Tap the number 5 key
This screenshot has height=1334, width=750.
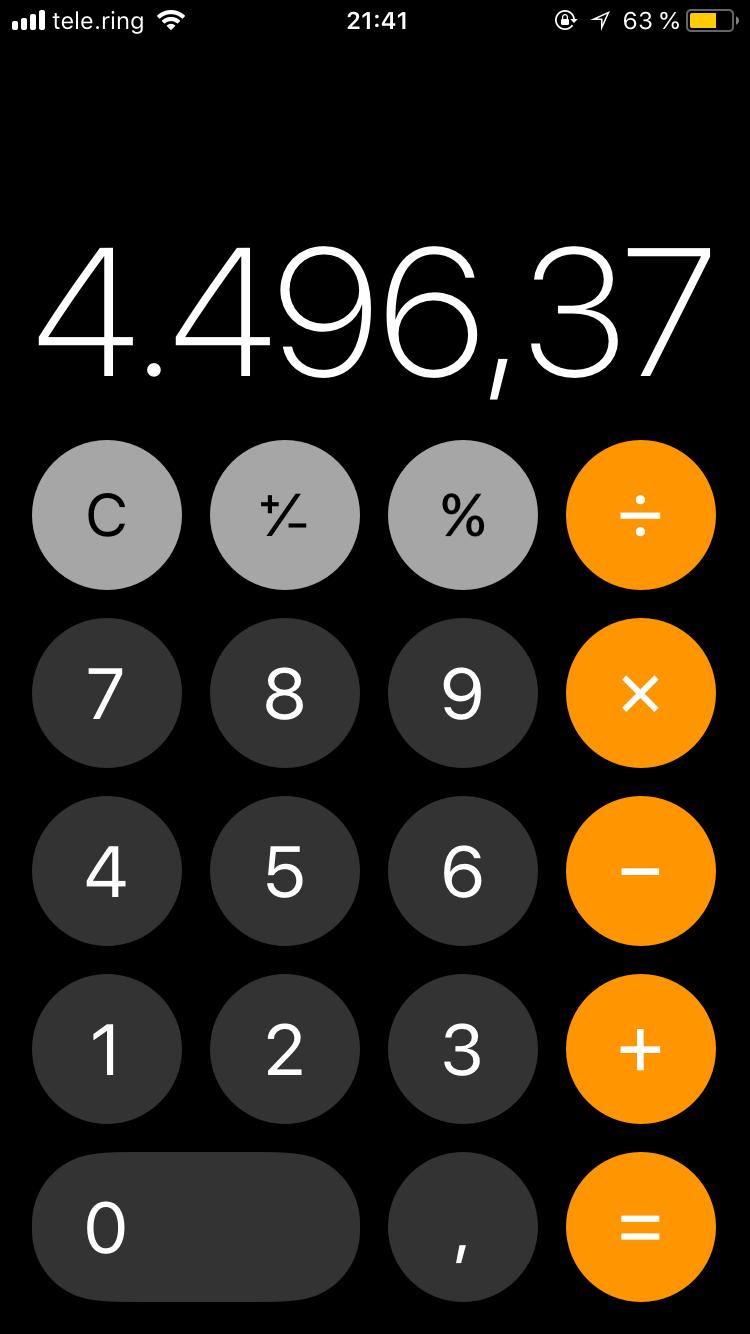285,871
